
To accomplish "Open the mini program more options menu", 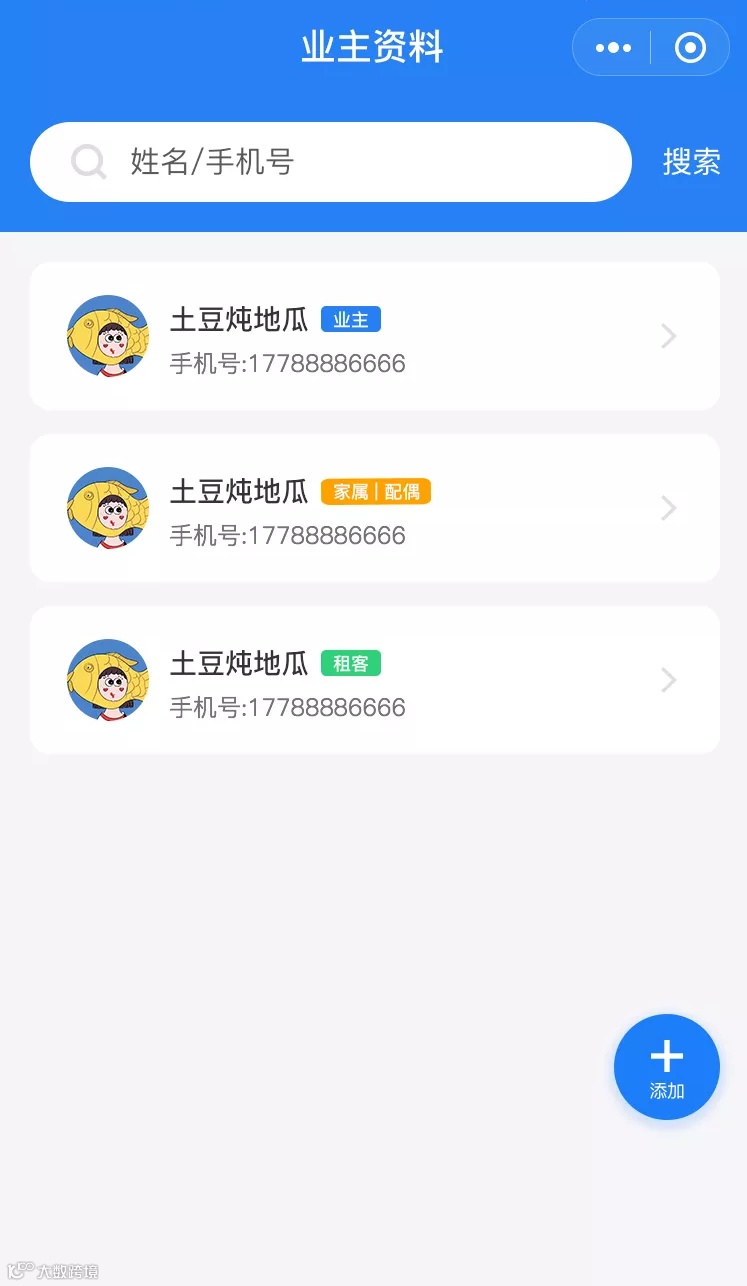I will coord(613,48).
